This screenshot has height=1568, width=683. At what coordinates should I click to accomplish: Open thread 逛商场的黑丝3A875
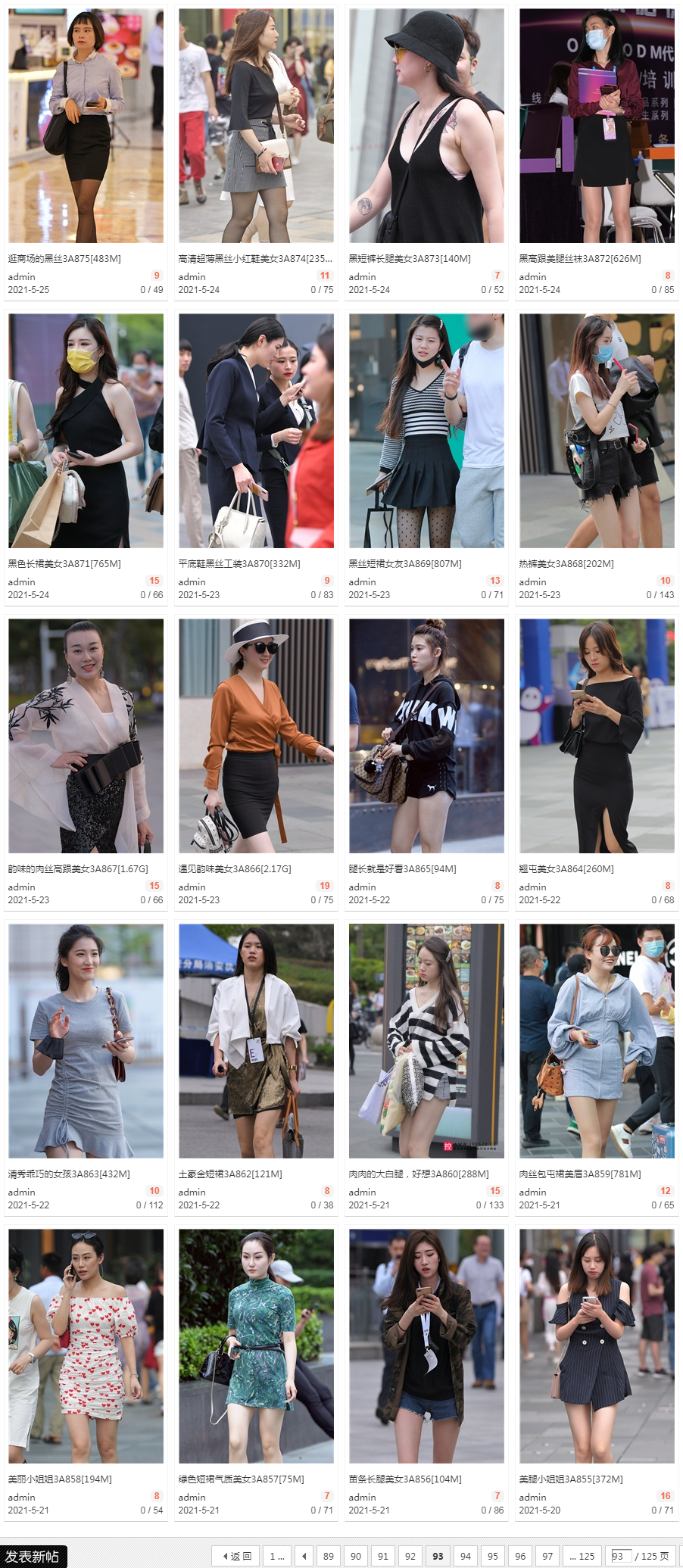tap(64, 258)
